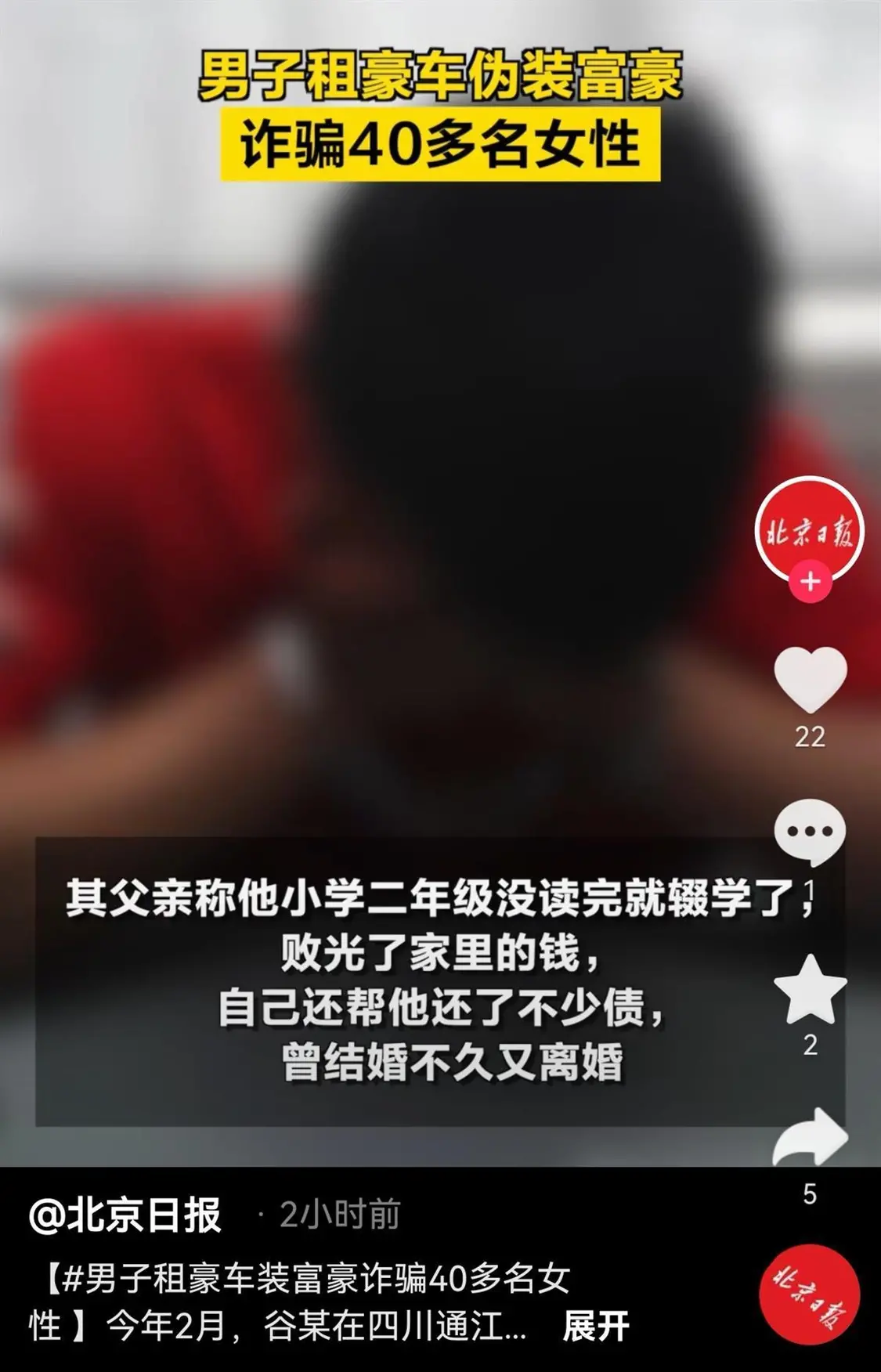The width and height of the screenshot is (881, 1372).
Task: Like this video with the heart
Action: point(810,679)
